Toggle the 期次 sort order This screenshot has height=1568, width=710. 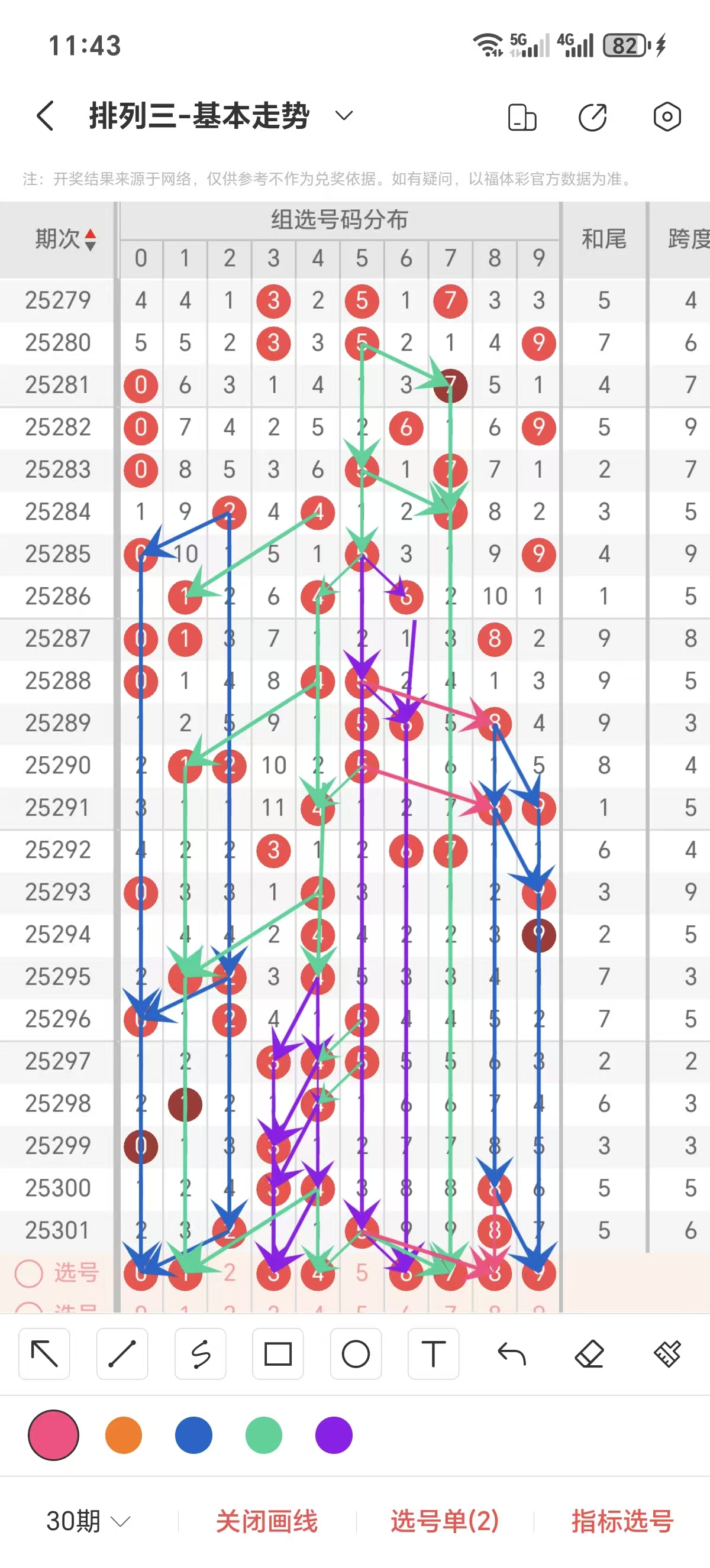(65, 239)
